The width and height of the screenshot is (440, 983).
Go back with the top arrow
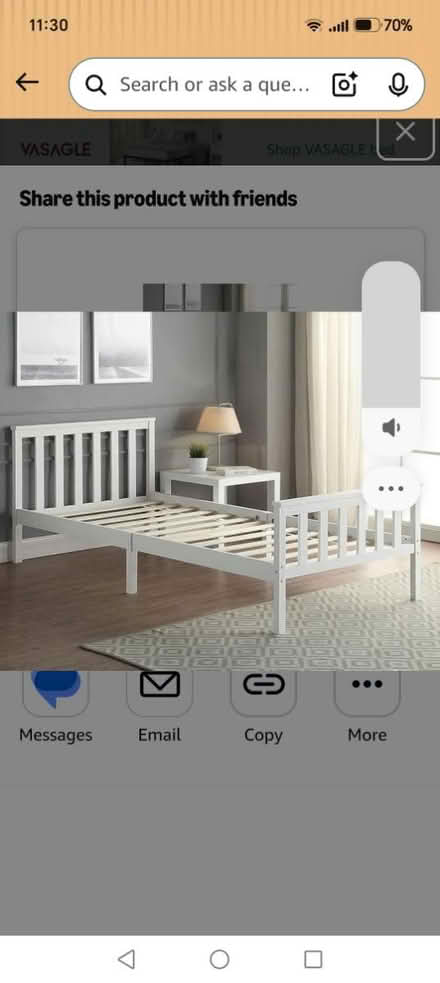click(x=27, y=82)
